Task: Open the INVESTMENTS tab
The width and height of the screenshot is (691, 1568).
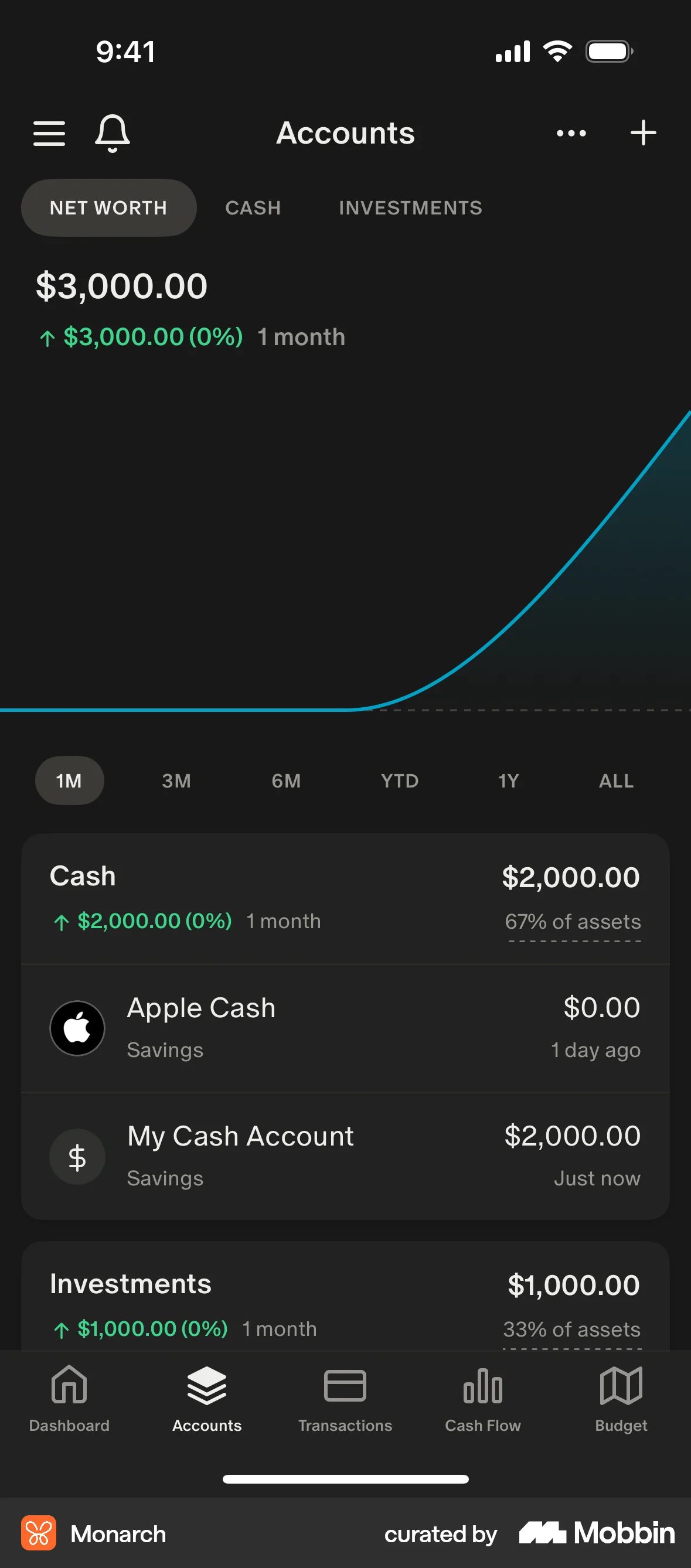Action: (x=409, y=207)
